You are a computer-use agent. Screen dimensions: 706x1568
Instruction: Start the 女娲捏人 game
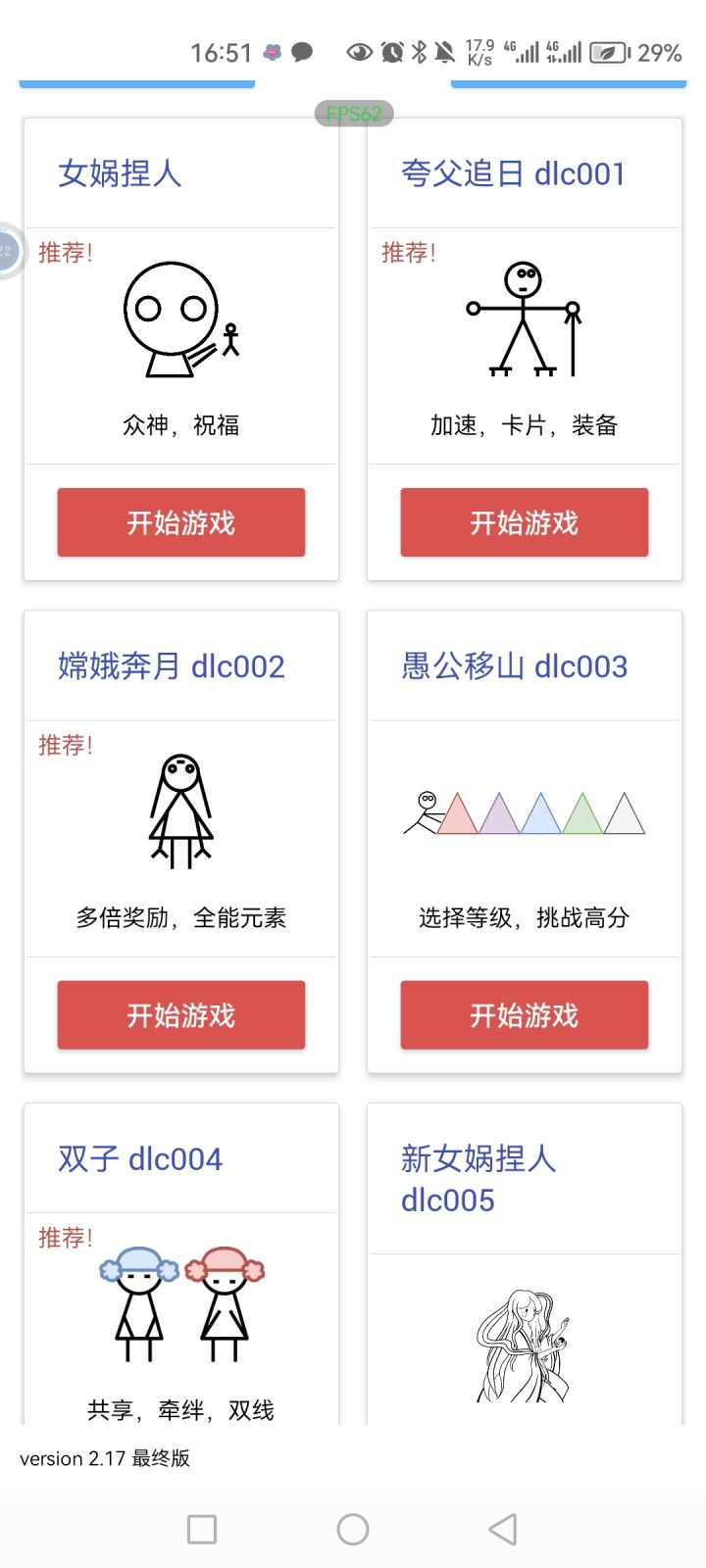pos(181,522)
